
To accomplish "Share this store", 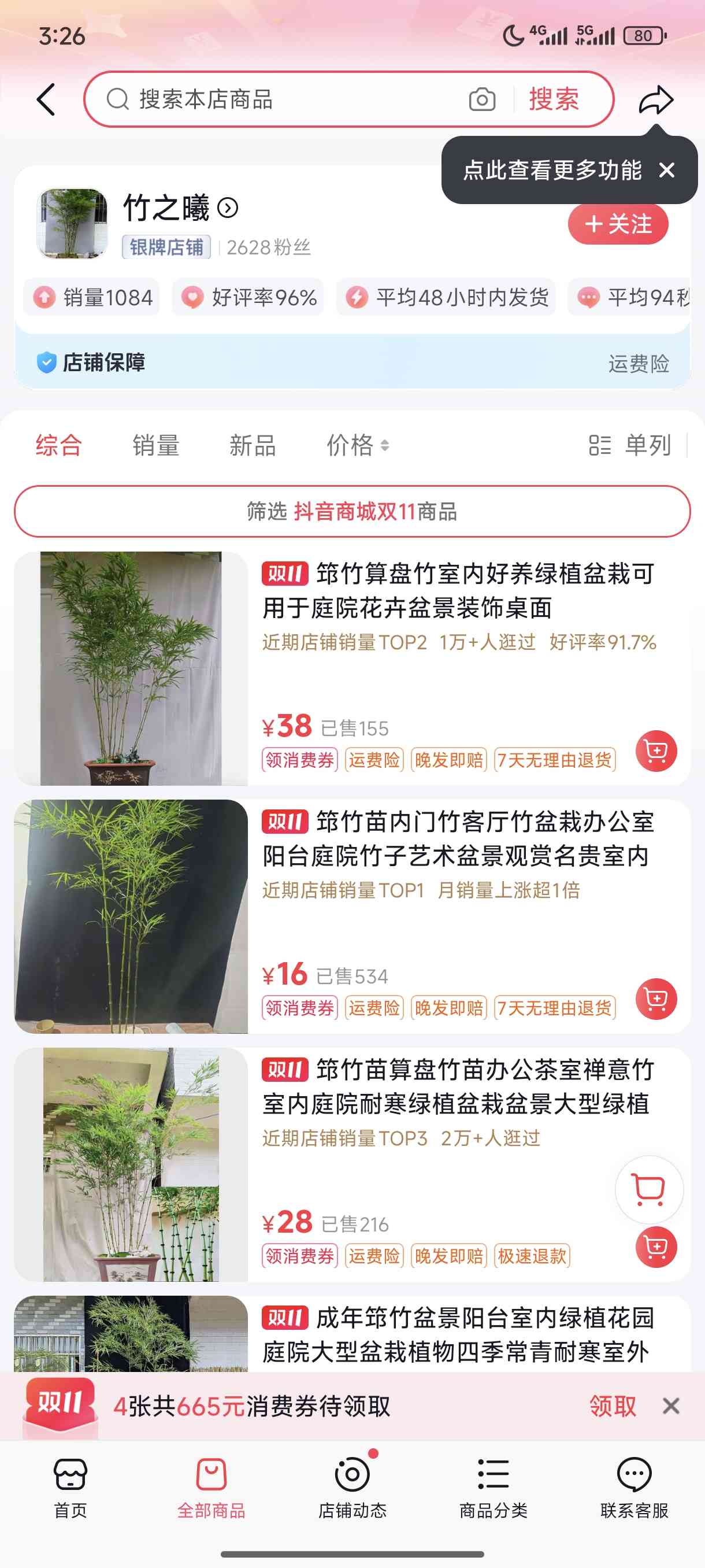I will (x=656, y=101).
